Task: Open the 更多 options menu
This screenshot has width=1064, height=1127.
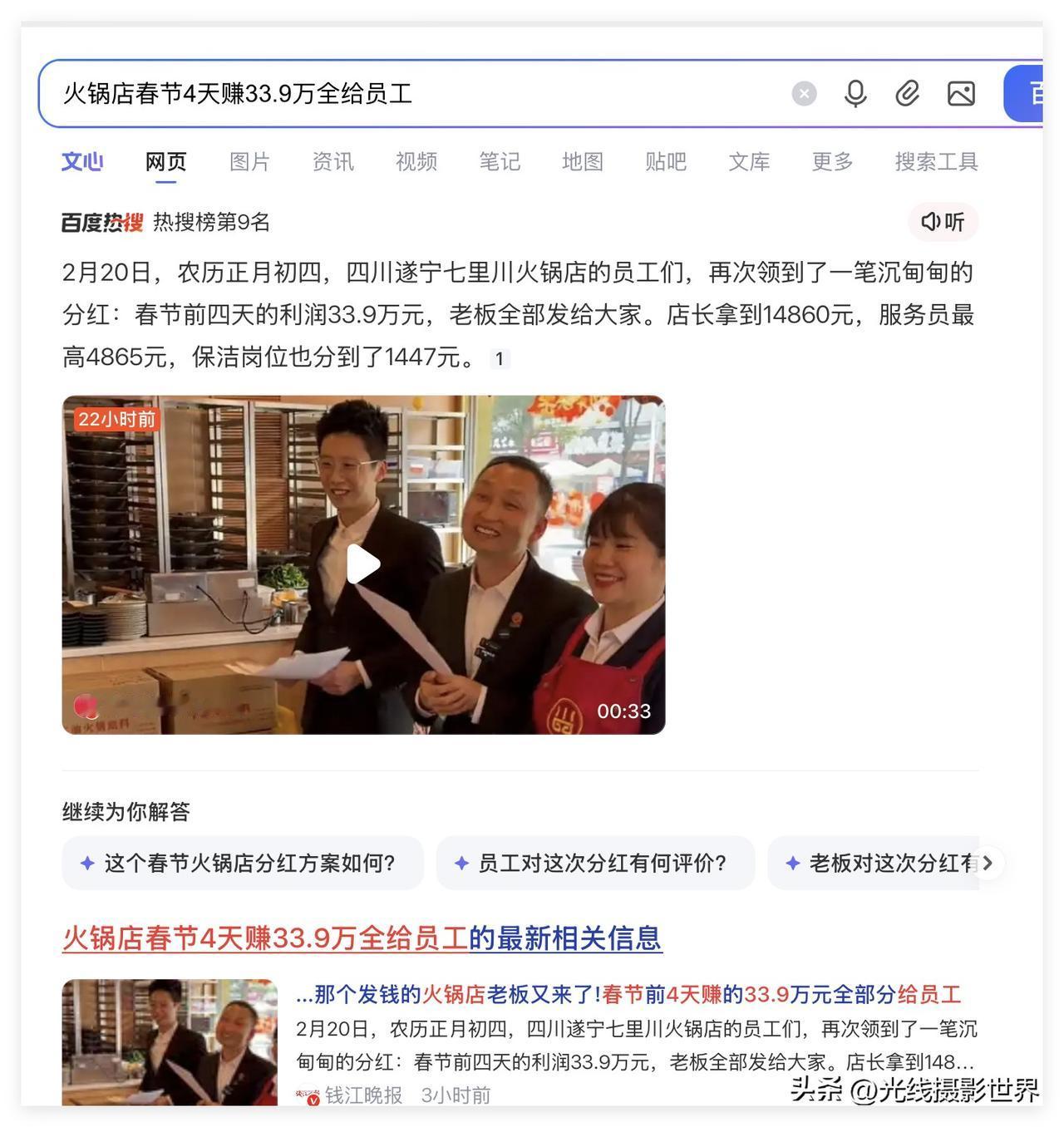Action: (830, 162)
